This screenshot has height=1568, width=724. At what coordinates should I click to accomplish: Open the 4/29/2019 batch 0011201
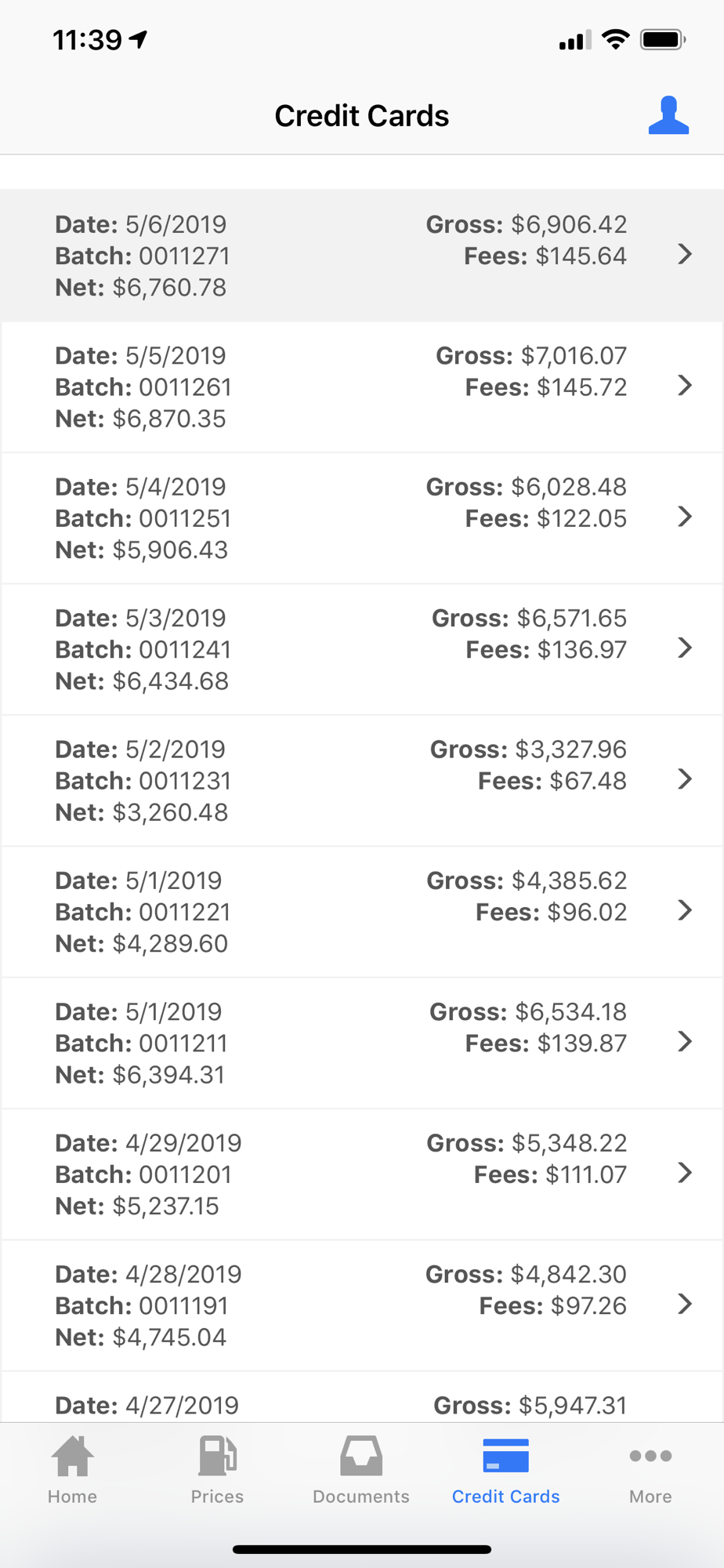click(x=361, y=1174)
